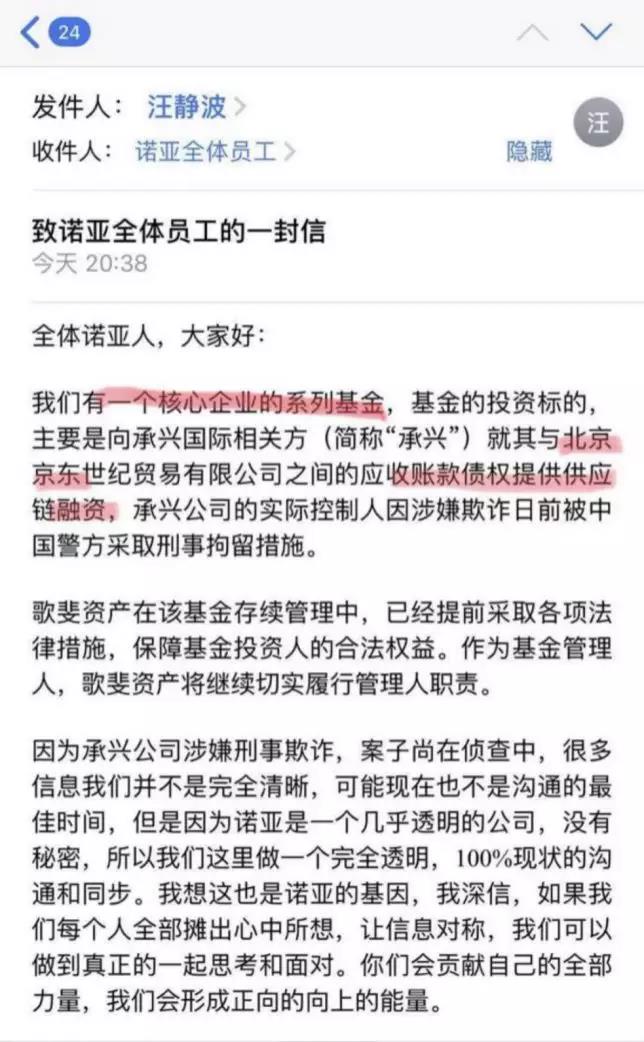Open sender 汪静波 contact details
This screenshot has width=644, height=1042.
point(187,106)
